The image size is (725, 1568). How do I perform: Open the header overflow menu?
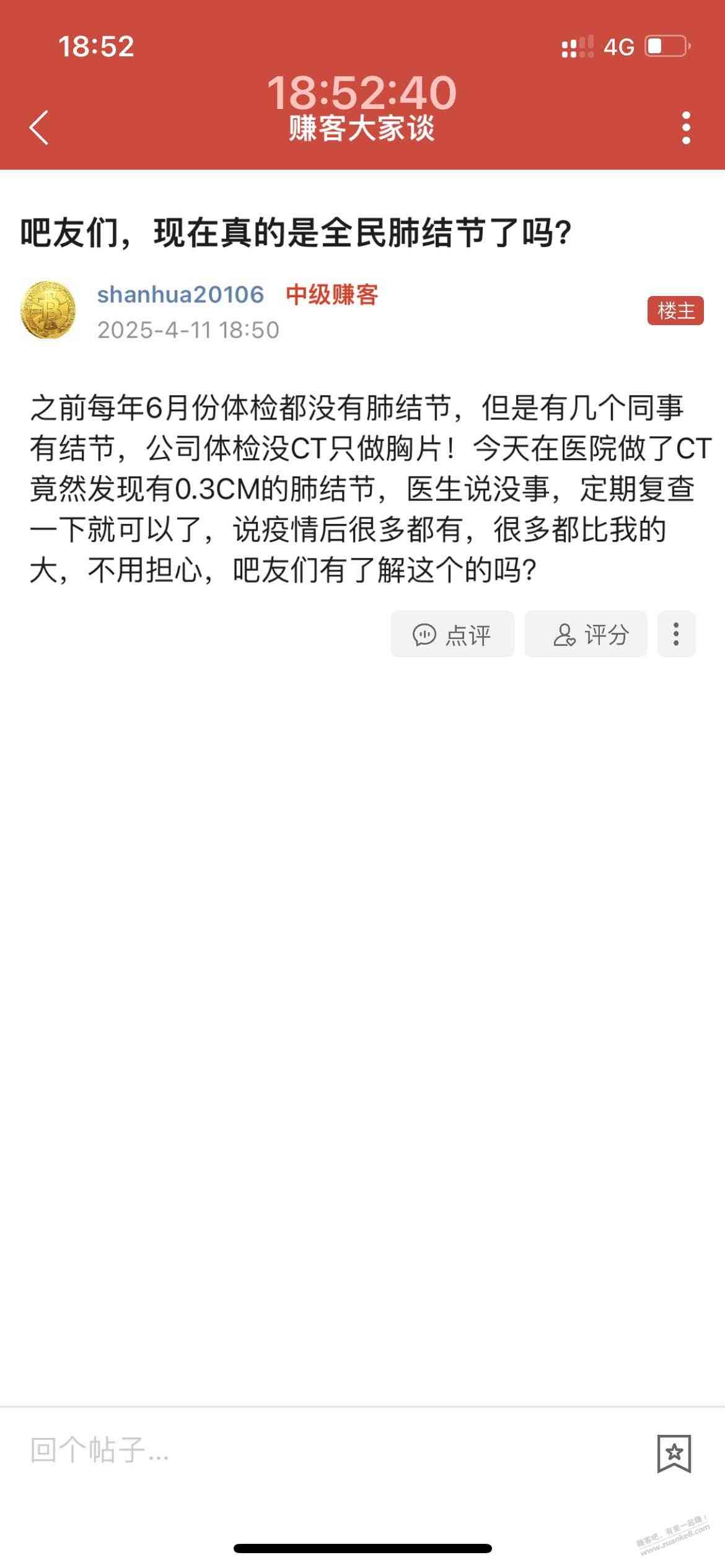point(685,128)
